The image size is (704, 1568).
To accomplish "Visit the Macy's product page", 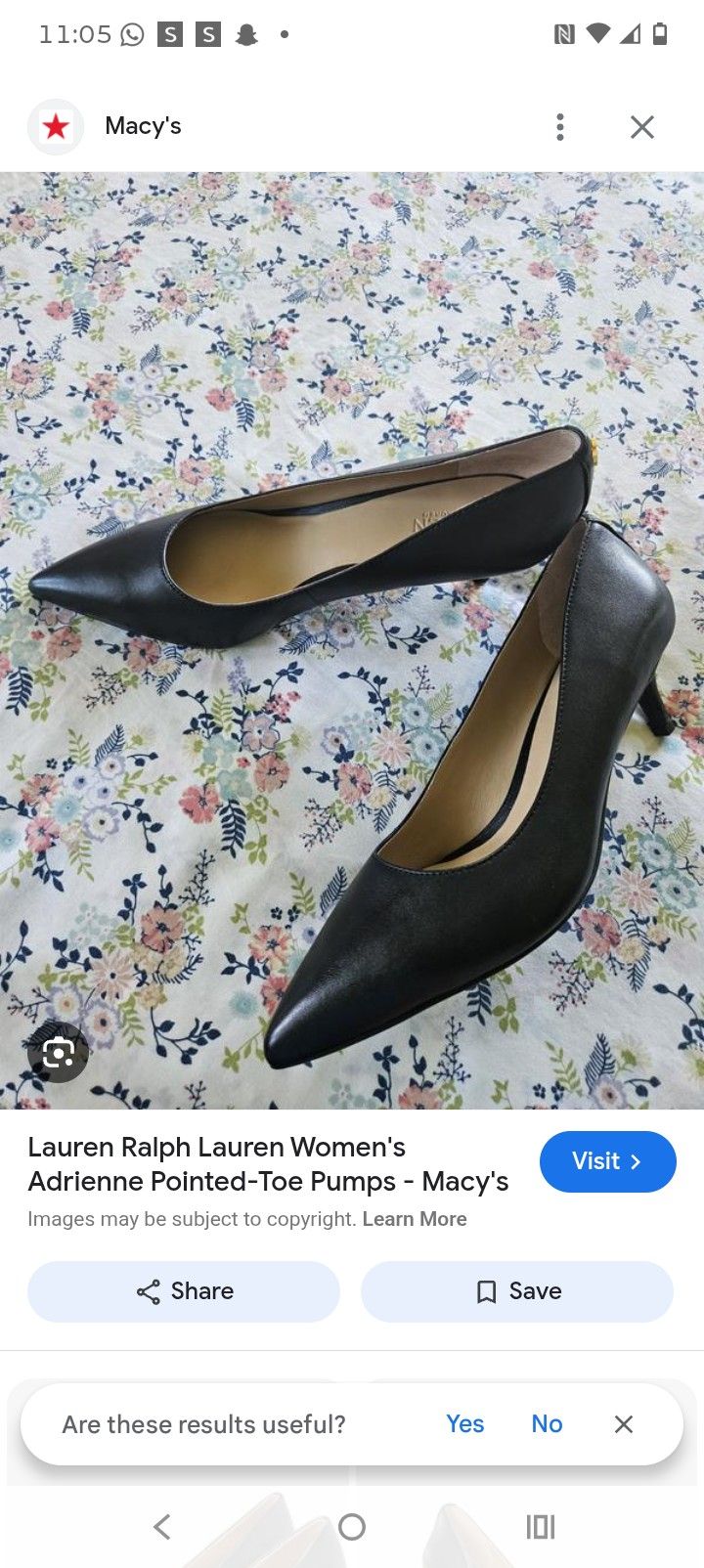I will pyautogui.click(x=607, y=1161).
